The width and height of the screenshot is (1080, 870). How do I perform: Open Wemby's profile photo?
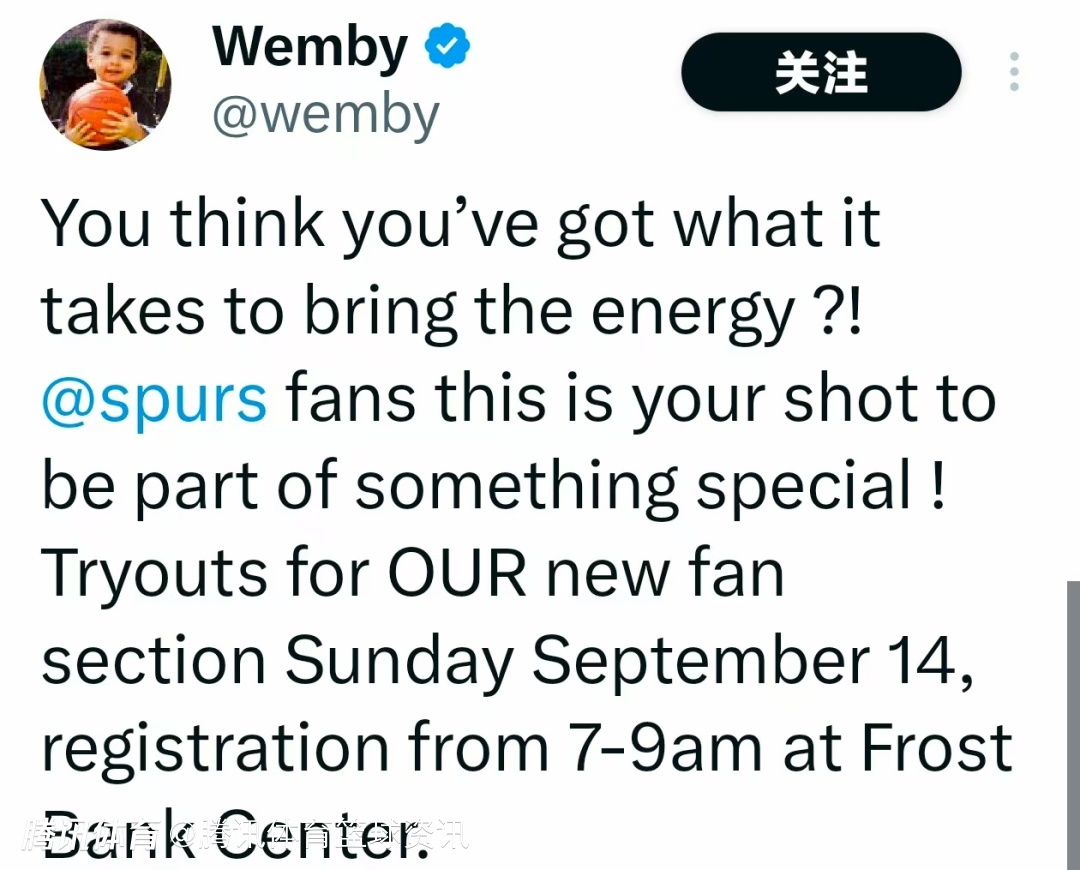click(105, 84)
